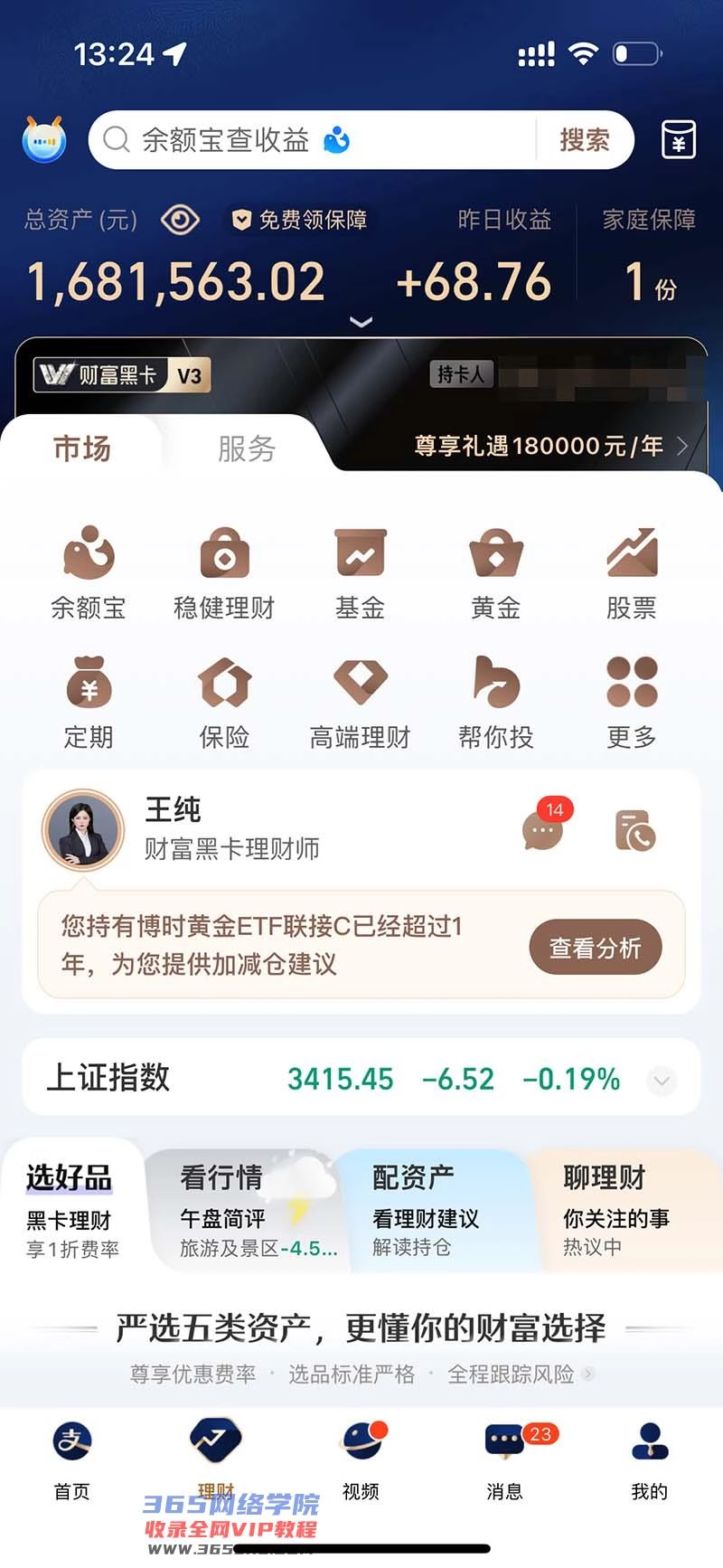Image resolution: width=723 pixels, height=1568 pixels.
Task: Show 更多 services
Action: pos(631,703)
